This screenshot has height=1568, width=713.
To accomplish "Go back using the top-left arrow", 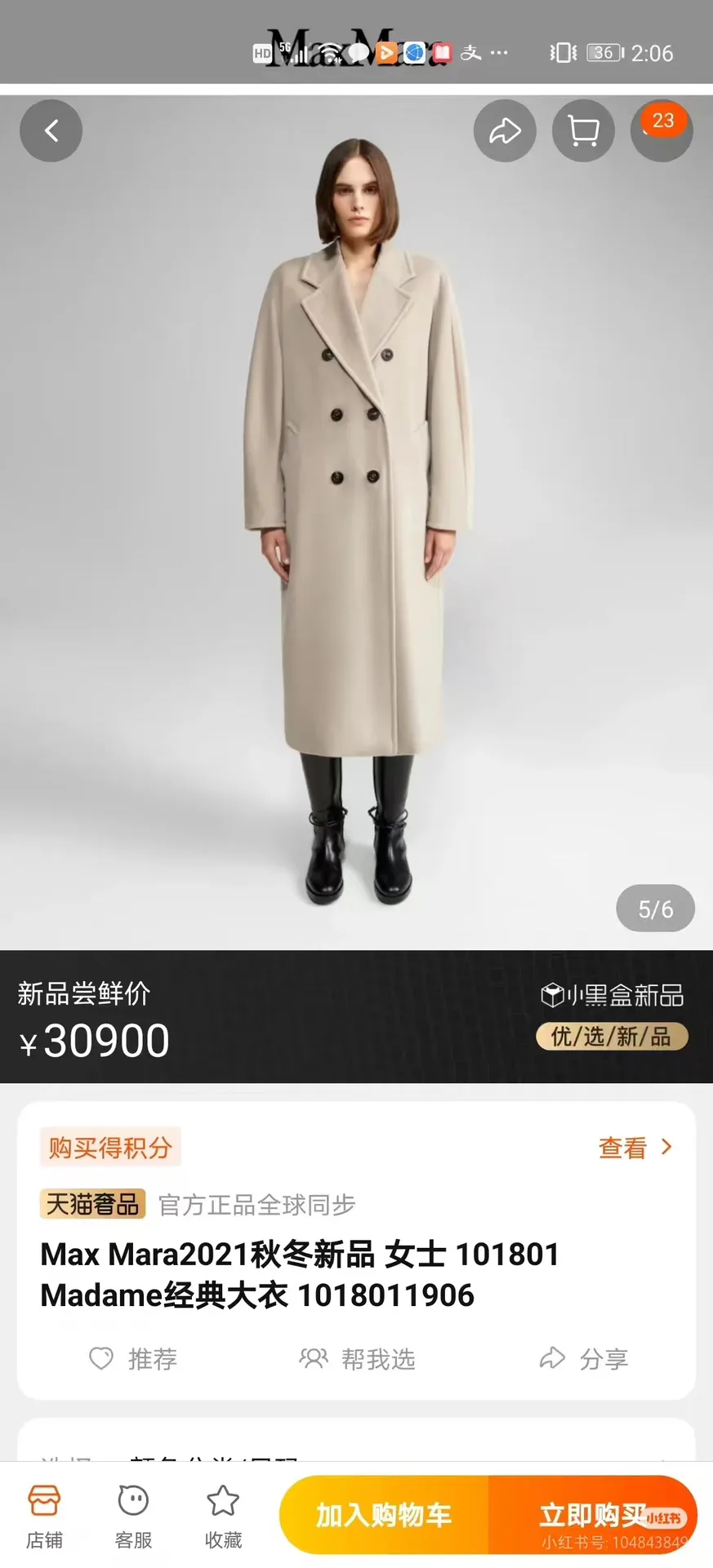I will [51, 131].
